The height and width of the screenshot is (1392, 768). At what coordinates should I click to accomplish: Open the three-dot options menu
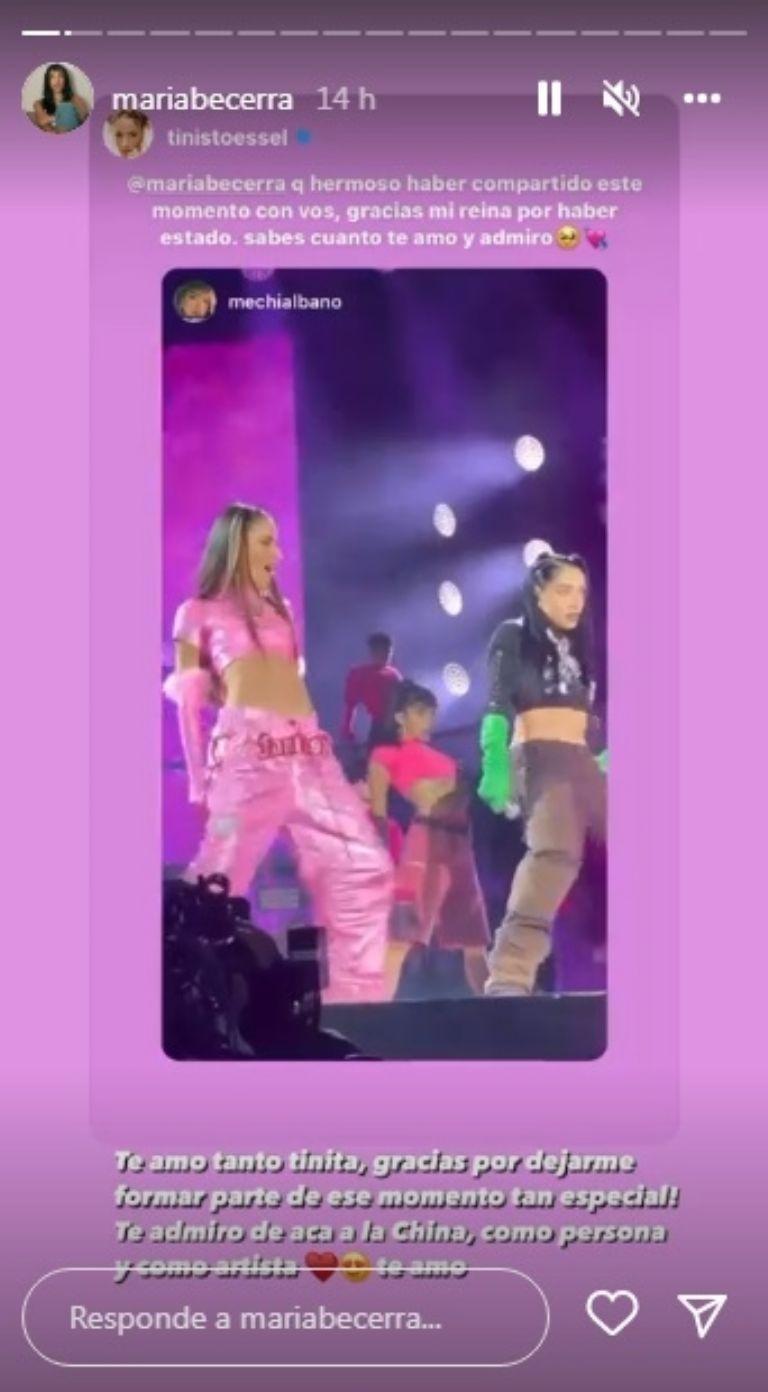coord(701,98)
